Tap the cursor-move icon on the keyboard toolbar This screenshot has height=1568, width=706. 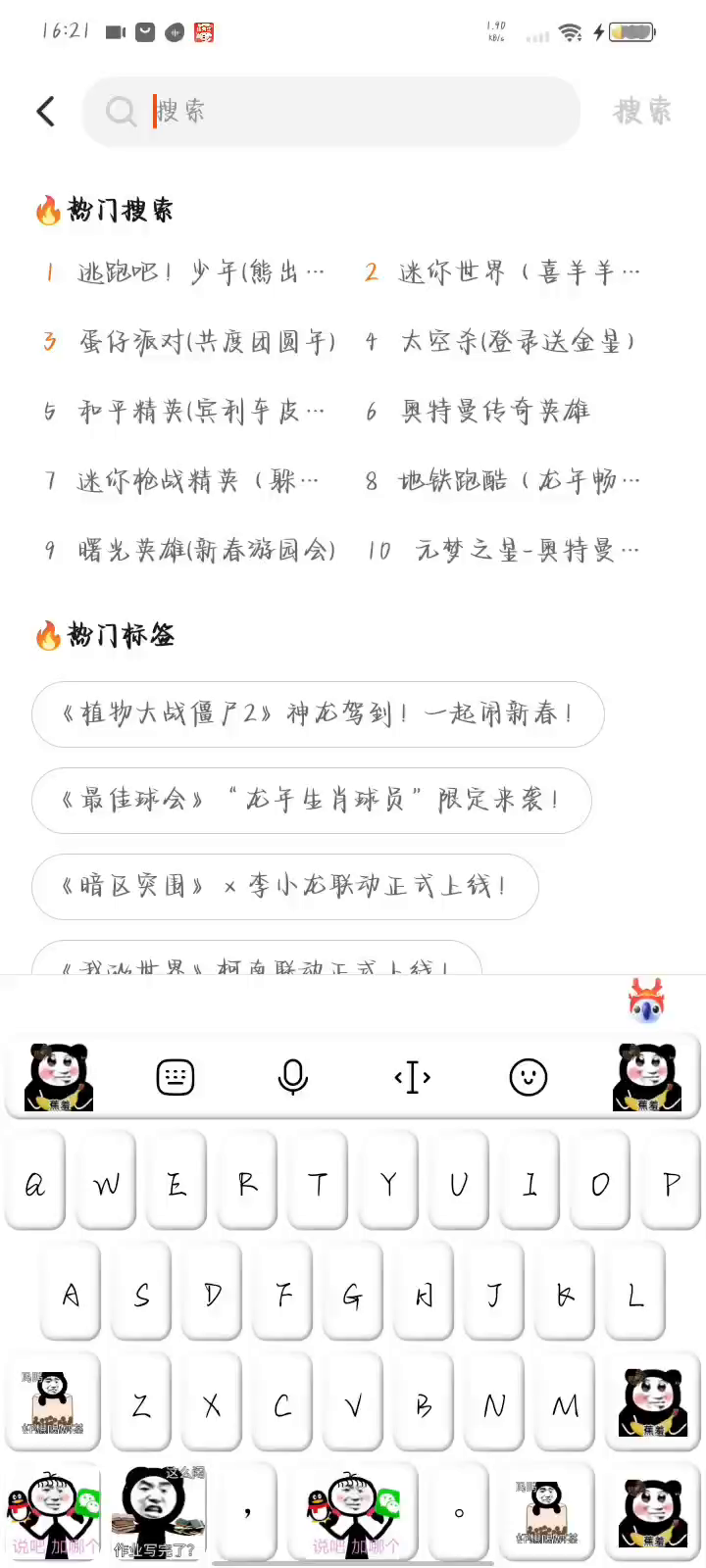coord(412,1077)
